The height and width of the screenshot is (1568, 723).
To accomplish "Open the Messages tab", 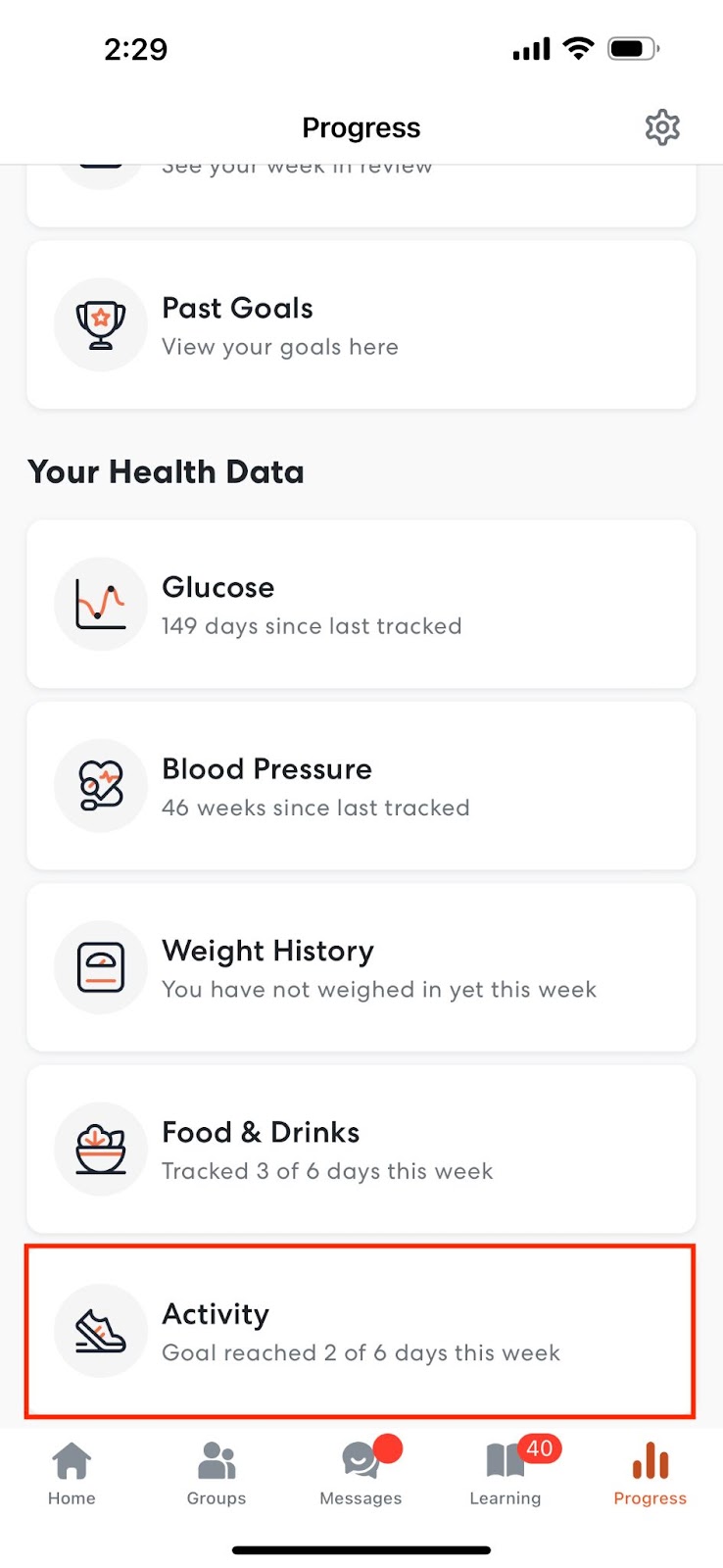I will 361,1473.
